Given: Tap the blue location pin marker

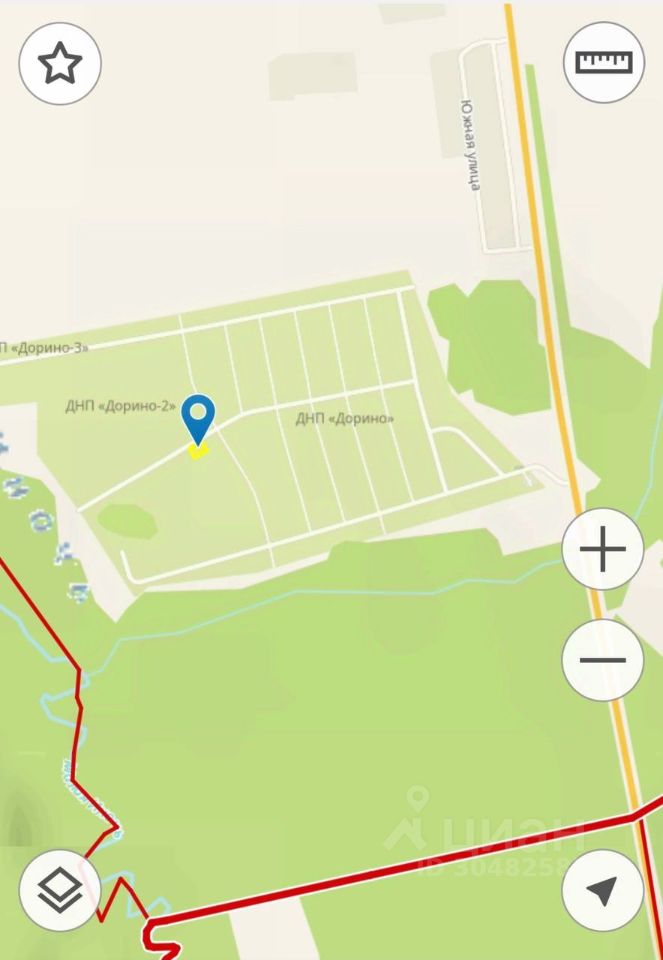Looking at the screenshot, I should point(199,417).
